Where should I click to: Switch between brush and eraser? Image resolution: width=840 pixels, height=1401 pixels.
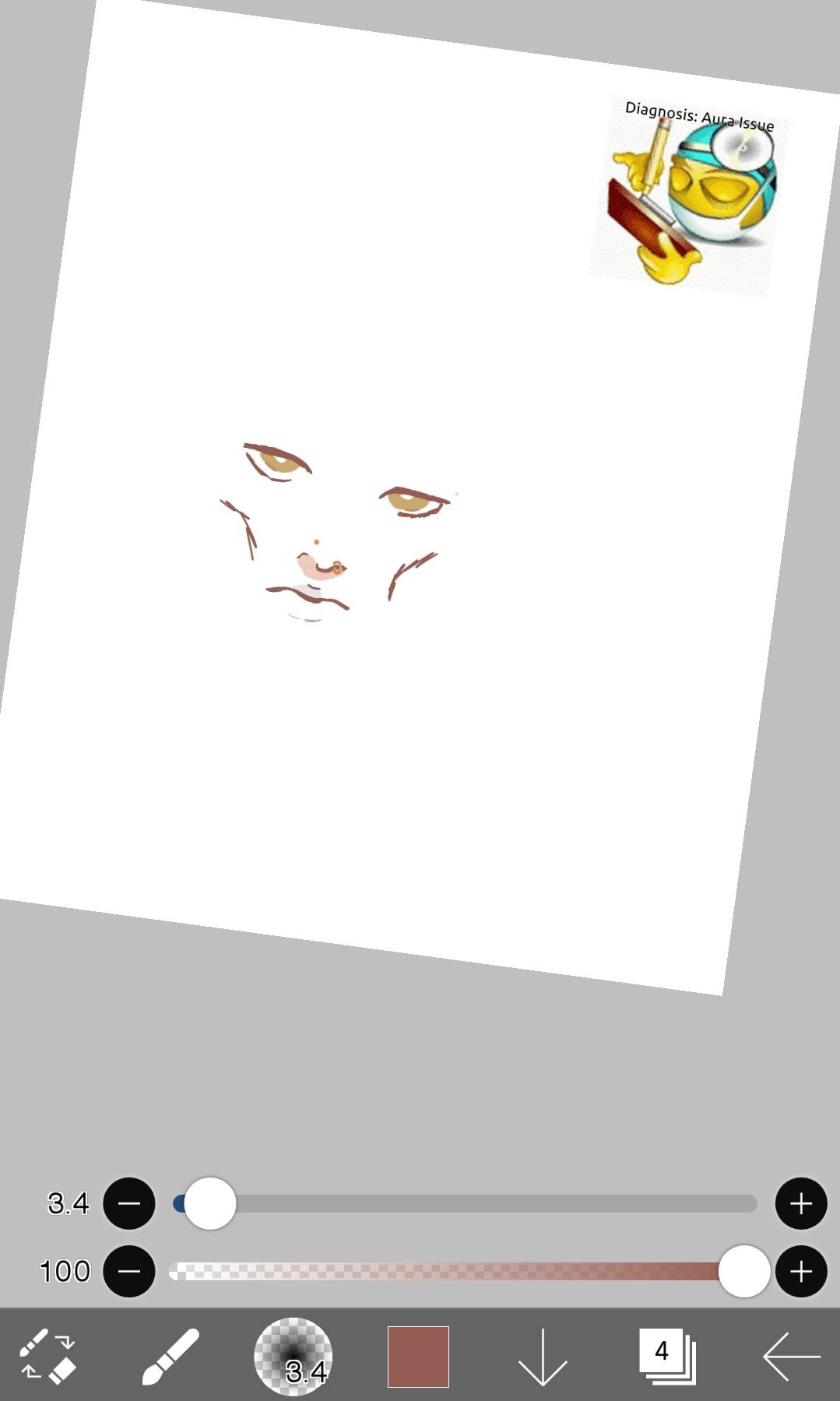[47, 1356]
